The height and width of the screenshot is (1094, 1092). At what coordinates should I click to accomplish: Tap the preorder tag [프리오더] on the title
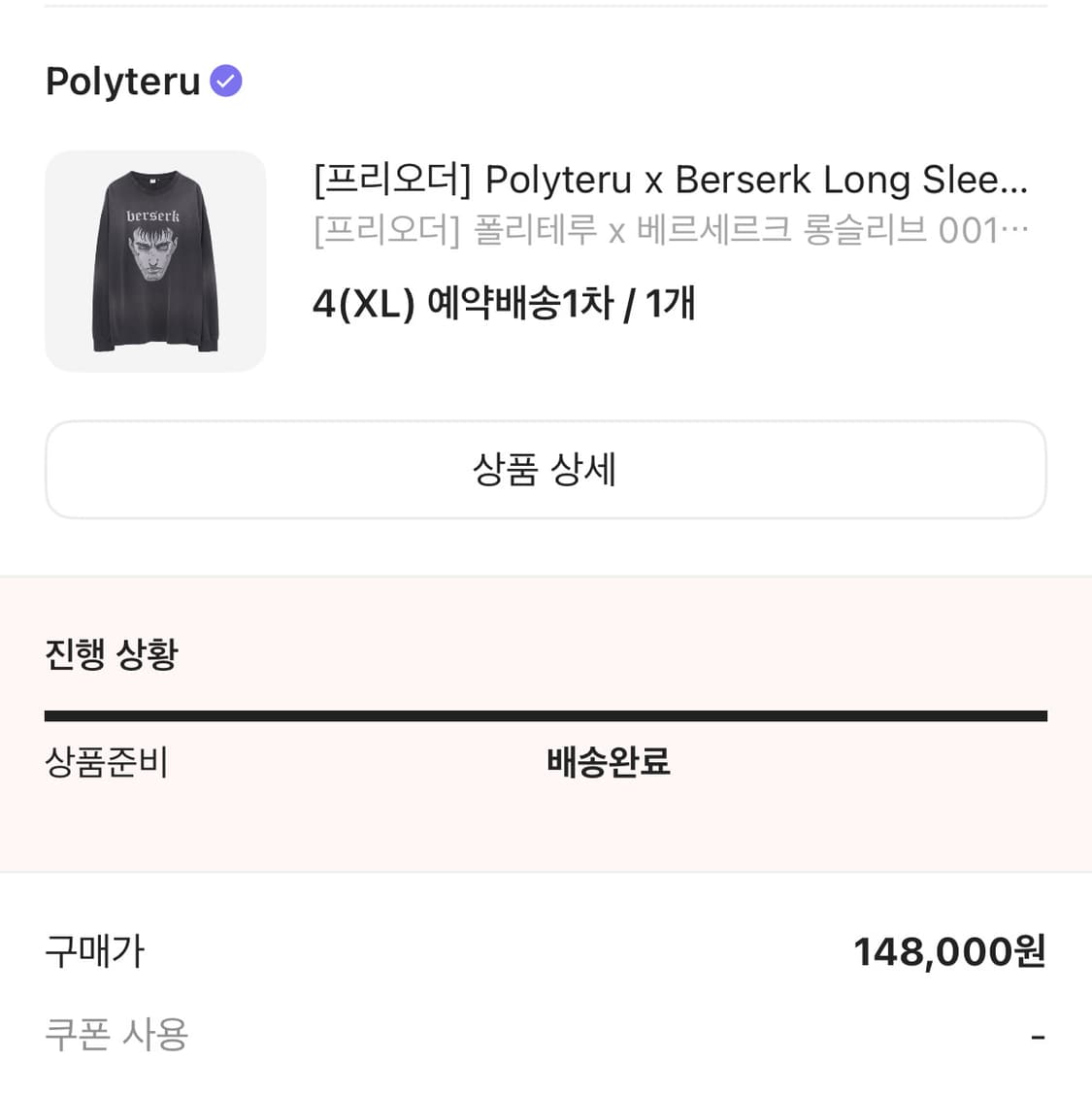(387, 180)
